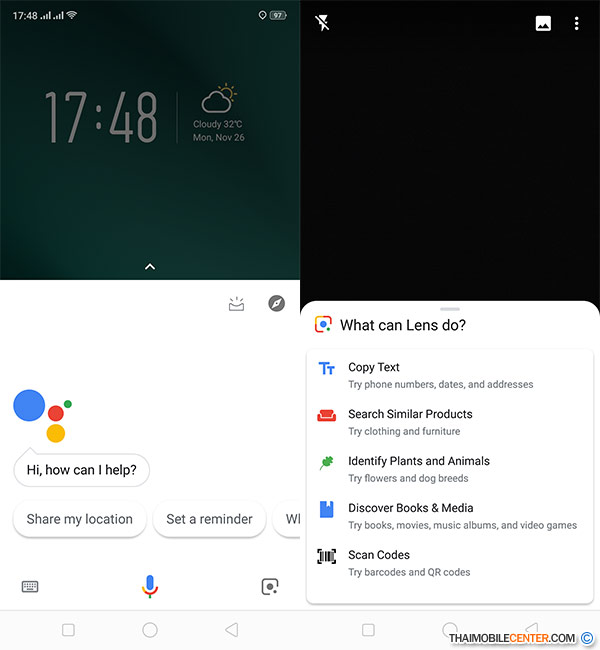Tap the microphone to speak to Assistant

click(150, 586)
